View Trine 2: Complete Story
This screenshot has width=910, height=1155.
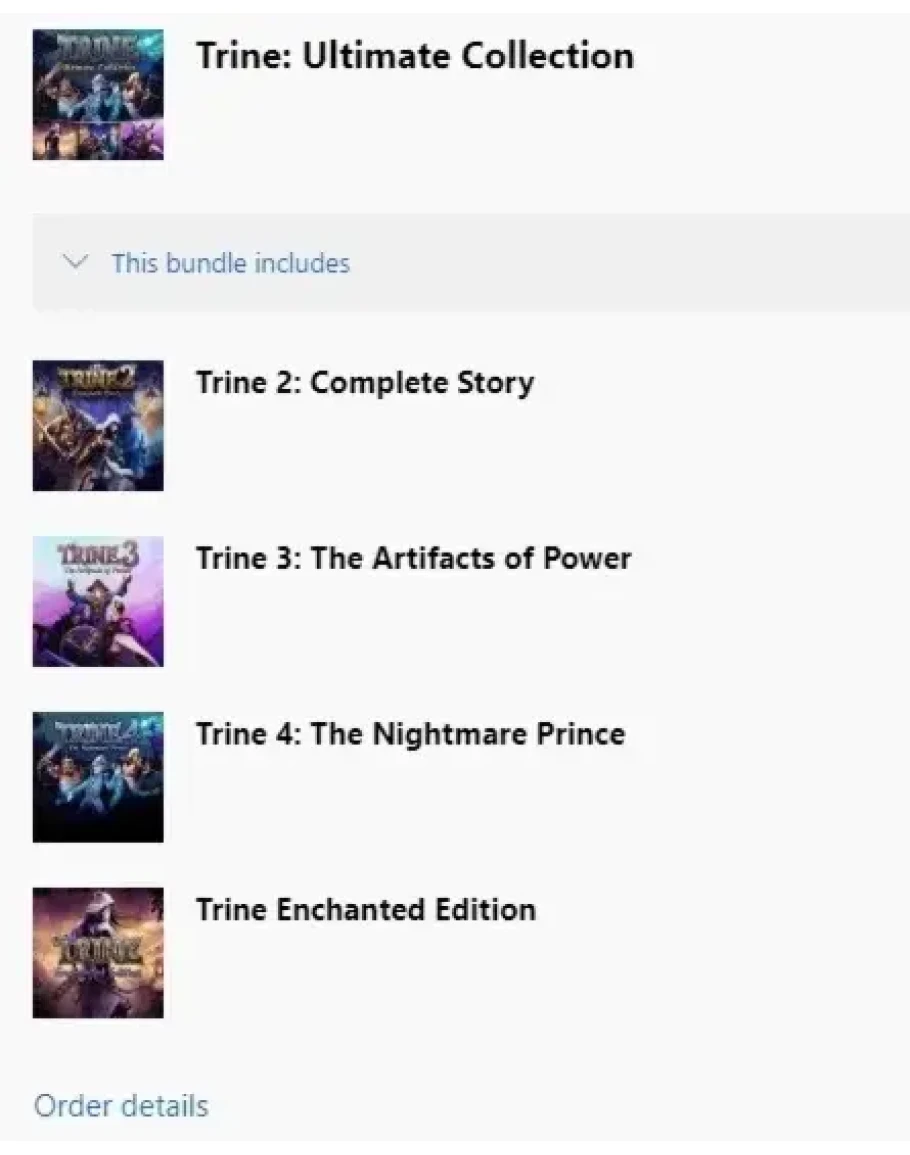pos(365,383)
